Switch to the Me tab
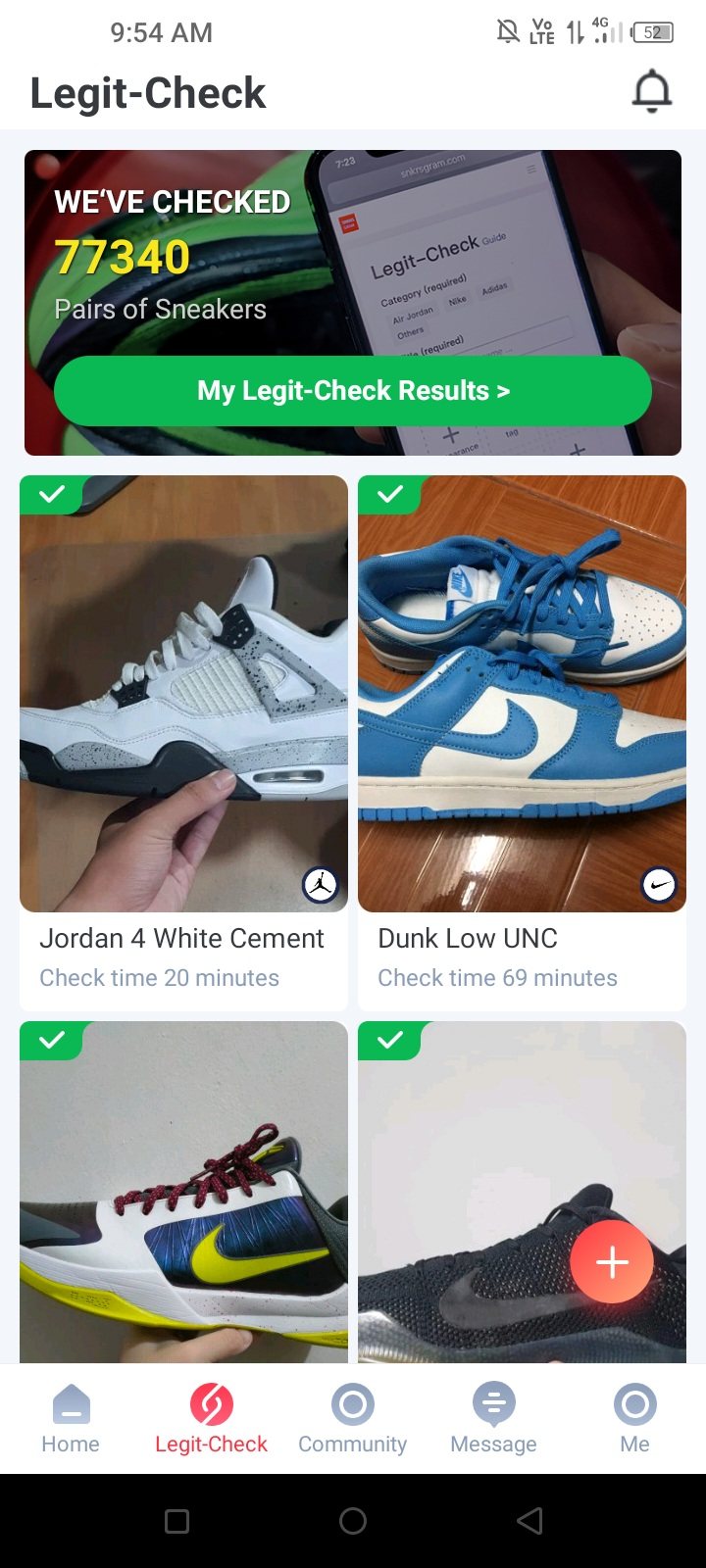 [x=634, y=1418]
